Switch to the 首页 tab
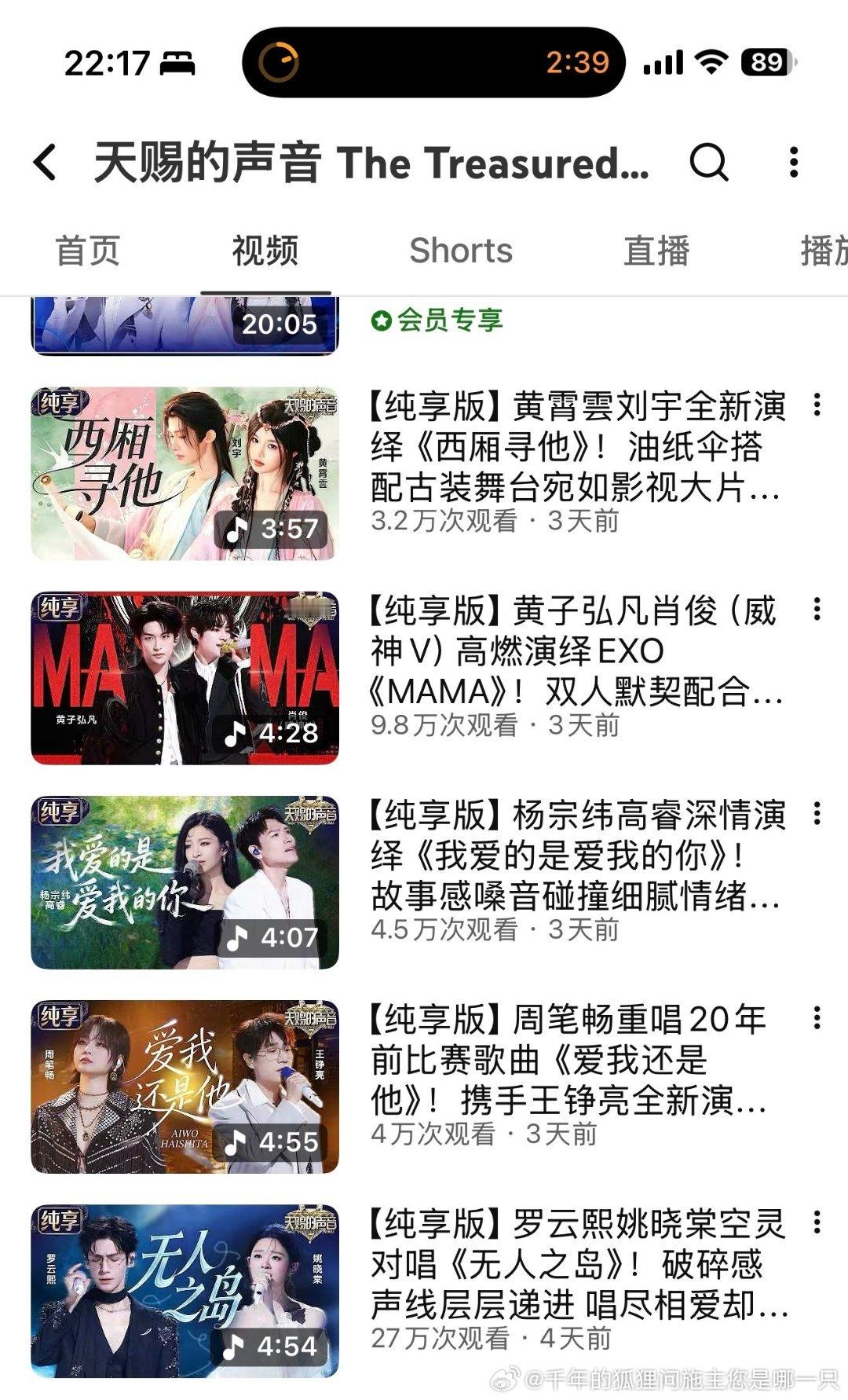This screenshot has width=848, height=1400. point(87,251)
